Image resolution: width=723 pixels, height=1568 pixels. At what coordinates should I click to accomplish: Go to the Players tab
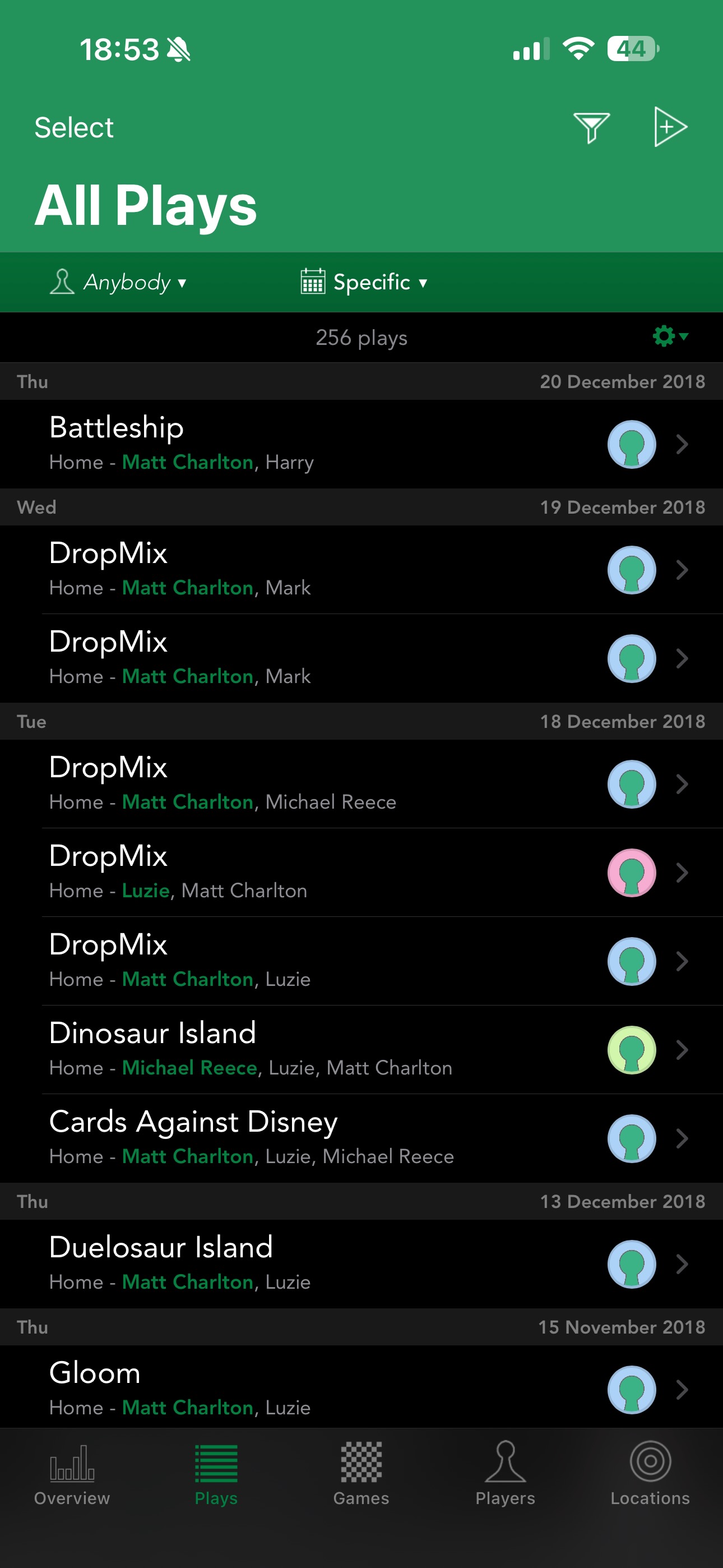[x=505, y=1473]
